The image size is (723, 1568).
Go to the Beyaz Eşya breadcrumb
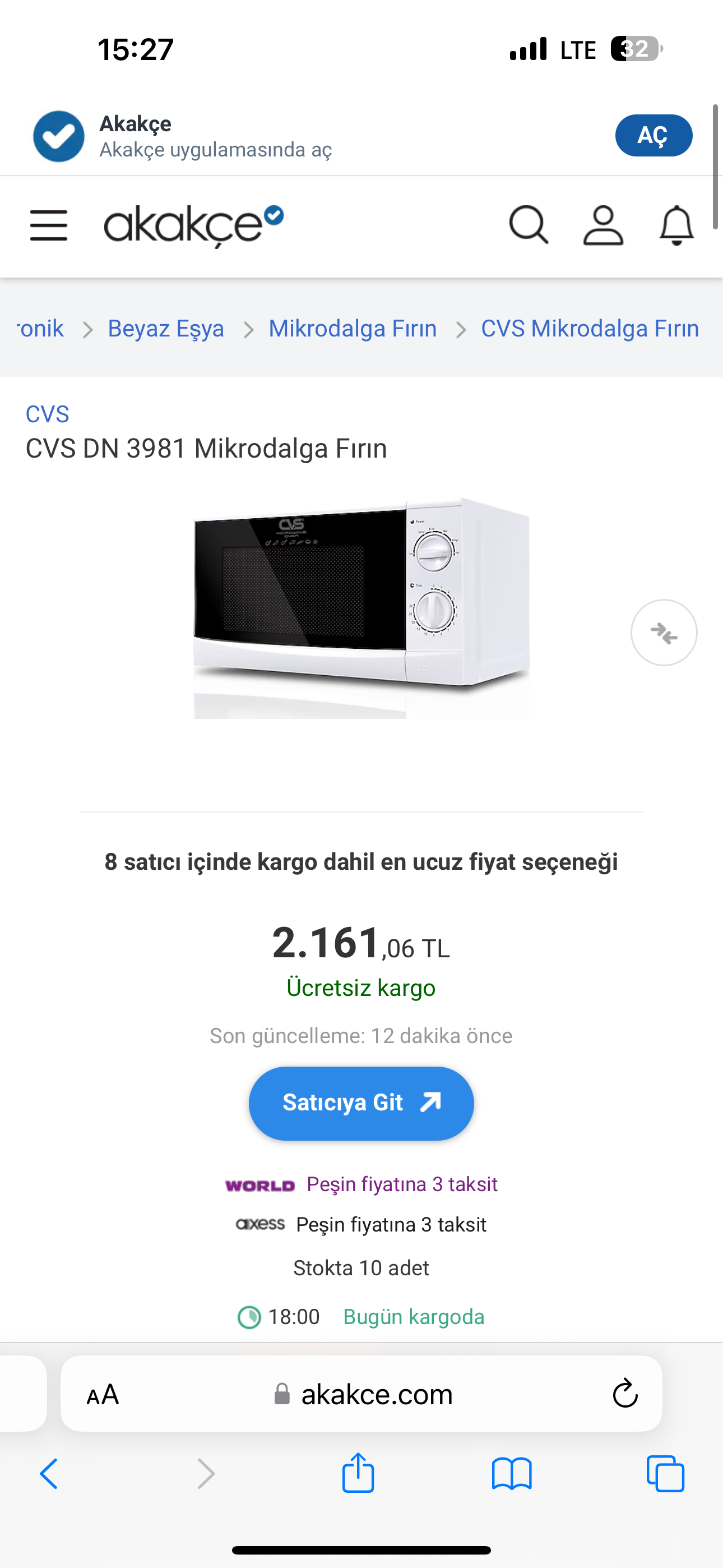pyautogui.click(x=166, y=329)
